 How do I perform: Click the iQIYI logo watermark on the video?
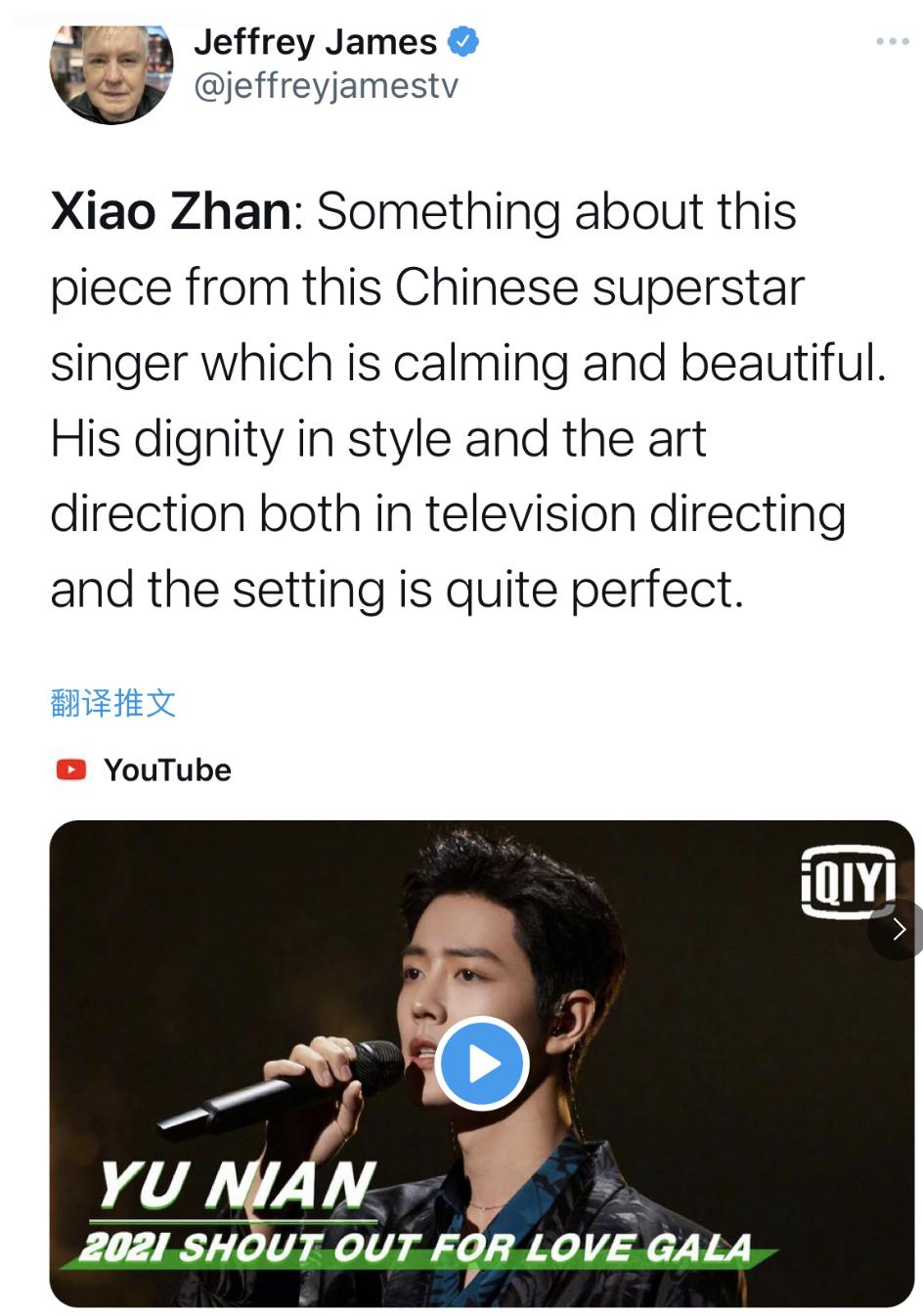(847, 881)
